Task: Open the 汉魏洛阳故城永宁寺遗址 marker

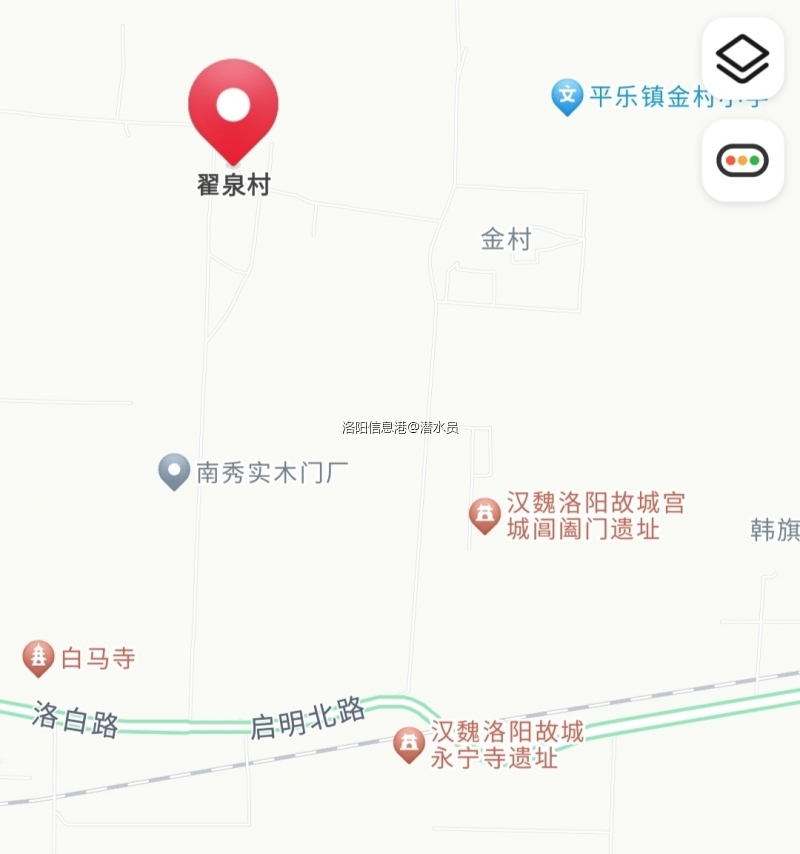Action: (x=408, y=743)
